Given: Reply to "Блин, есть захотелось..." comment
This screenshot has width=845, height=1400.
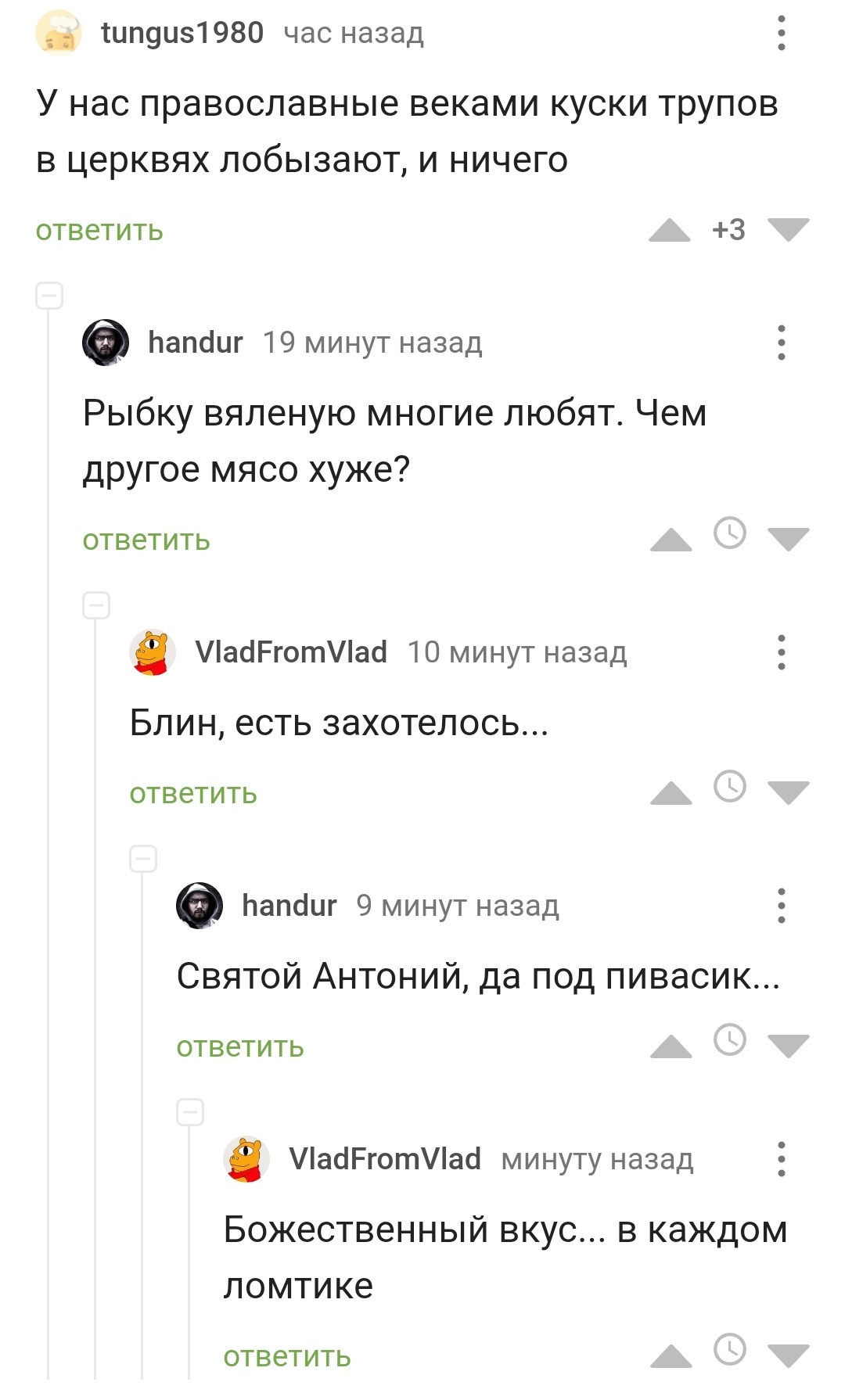Looking at the screenshot, I should pos(193,793).
